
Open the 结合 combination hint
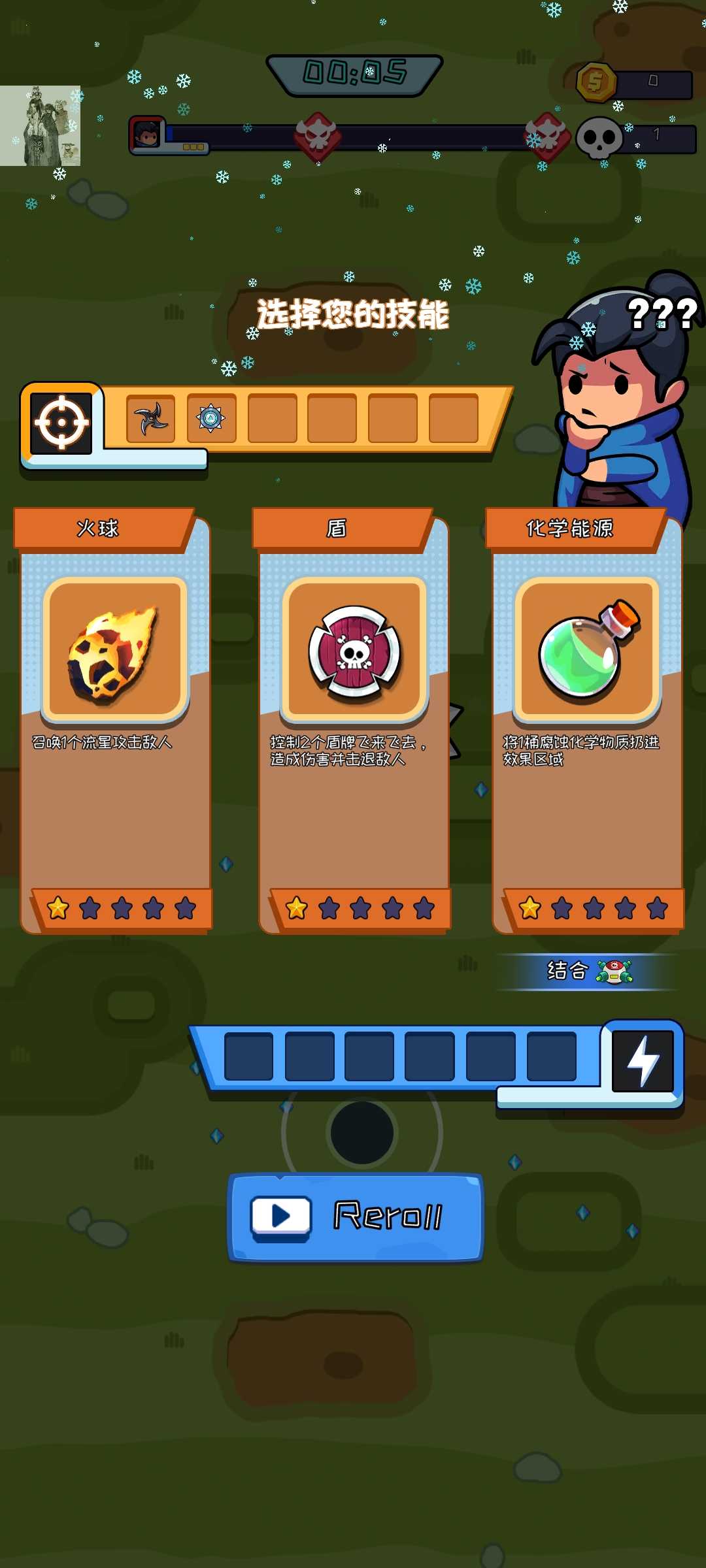(588, 972)
